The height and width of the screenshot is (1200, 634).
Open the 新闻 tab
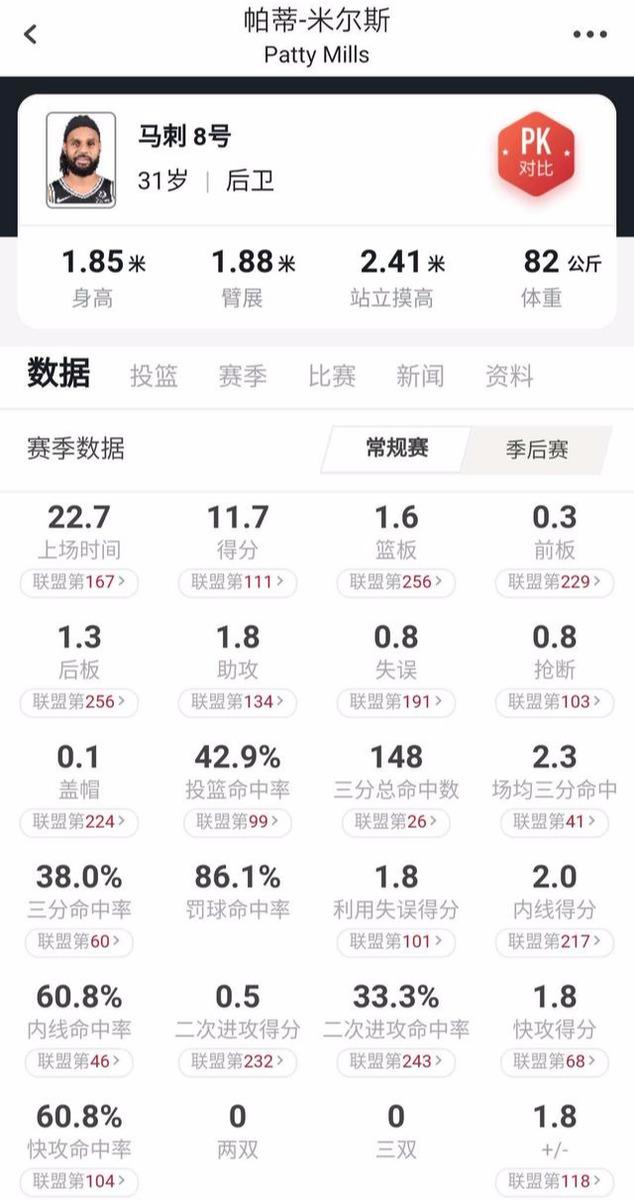pos(421,376)
